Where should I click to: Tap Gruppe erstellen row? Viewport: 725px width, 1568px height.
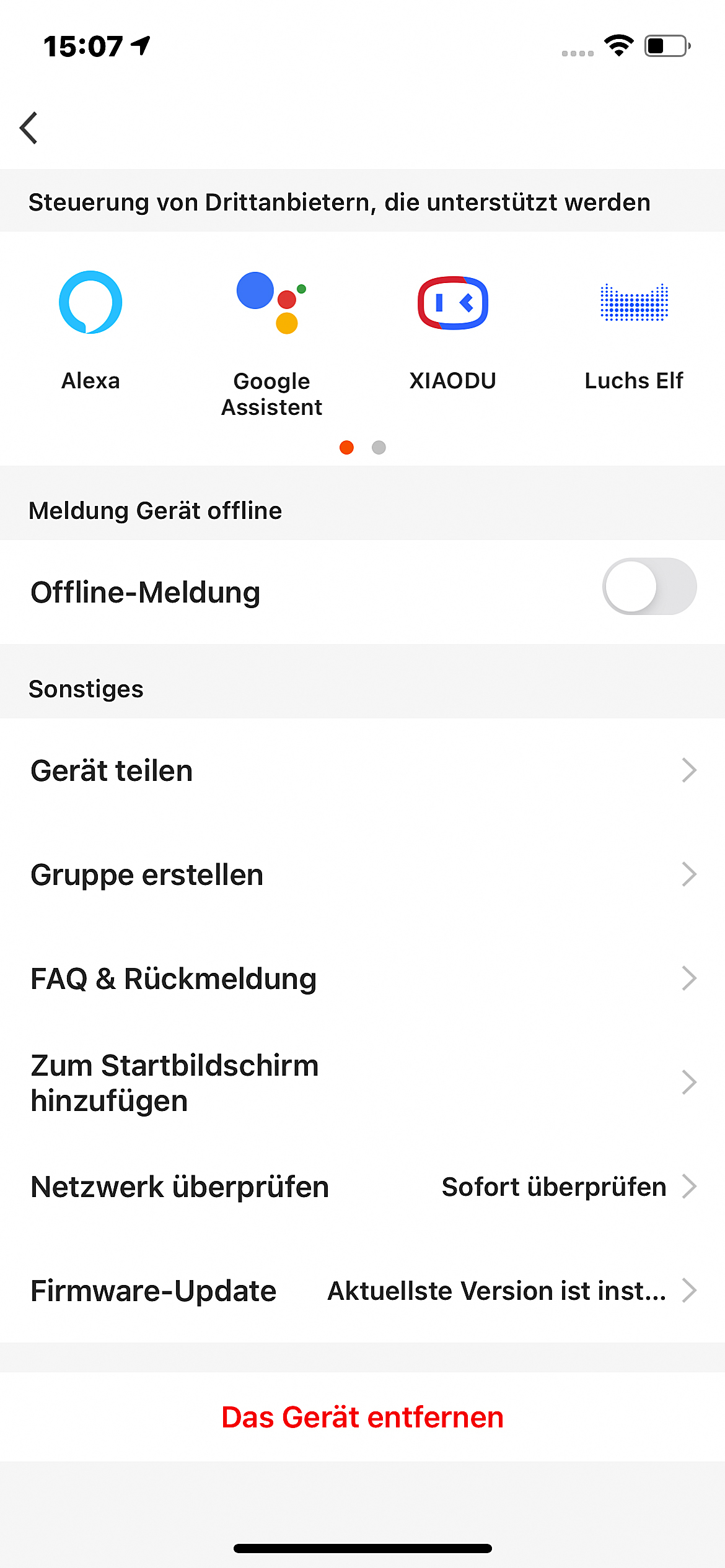click(362, 874)
